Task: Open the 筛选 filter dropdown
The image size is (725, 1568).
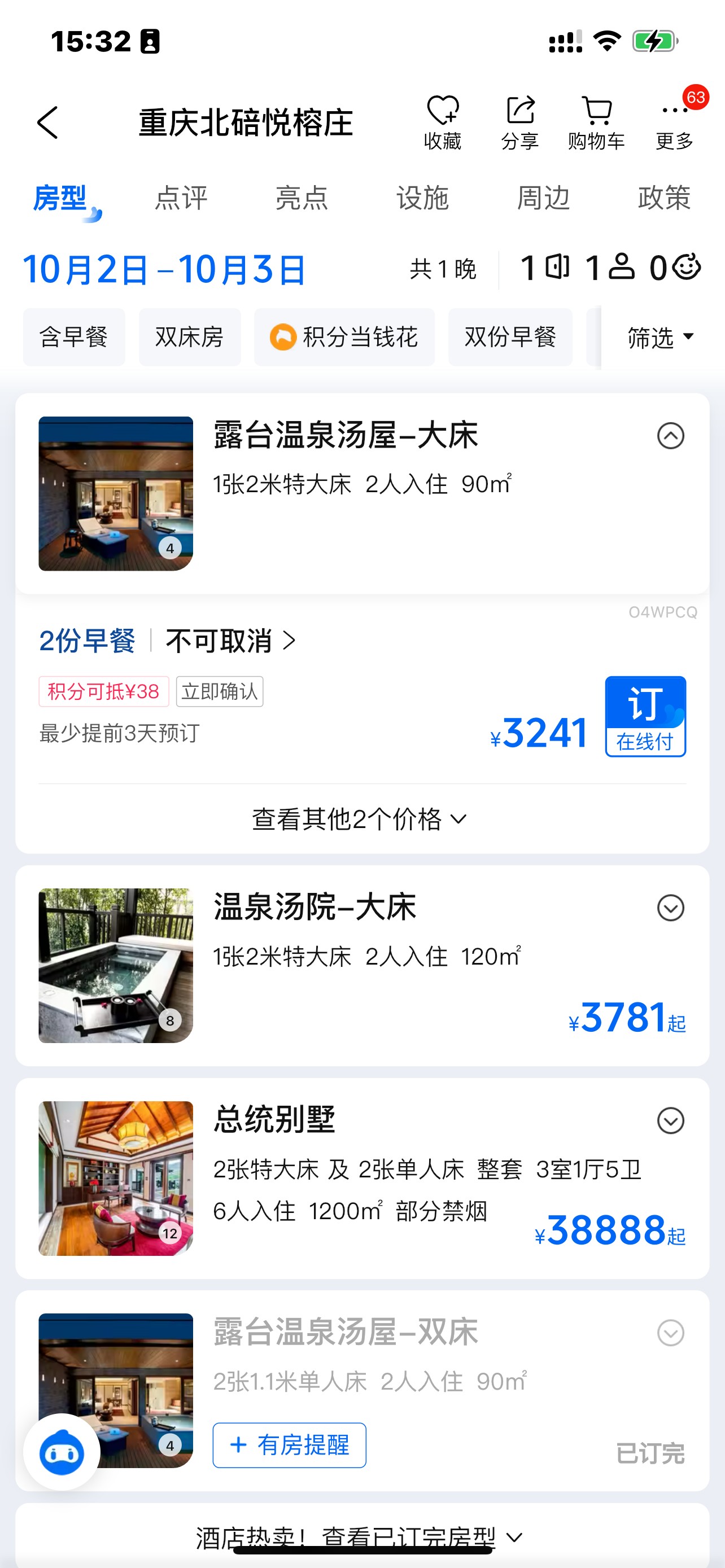Action: [660, 336]
